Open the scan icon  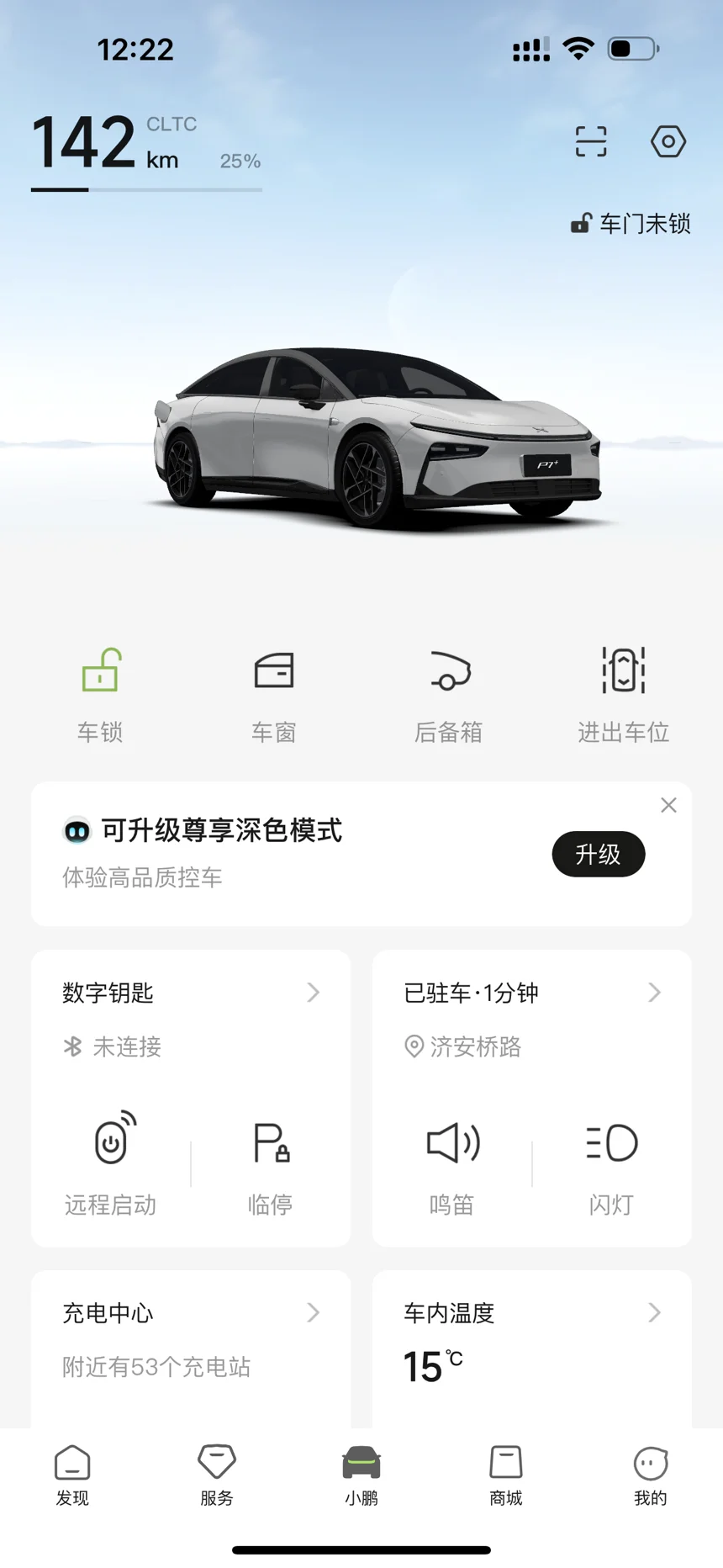pos(591,141)
